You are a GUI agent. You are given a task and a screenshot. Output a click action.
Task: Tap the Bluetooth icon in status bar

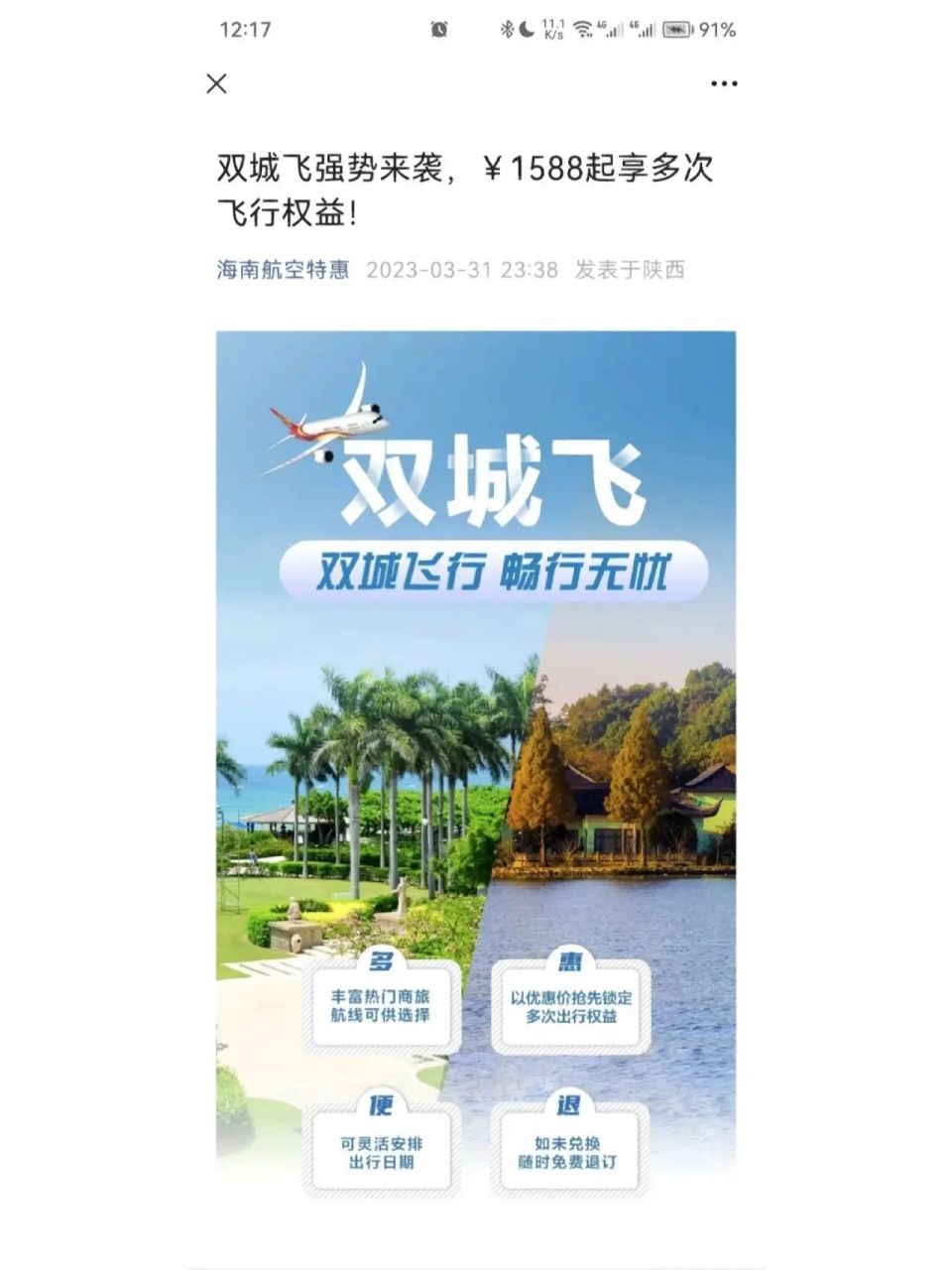click(x=506, y=29)
